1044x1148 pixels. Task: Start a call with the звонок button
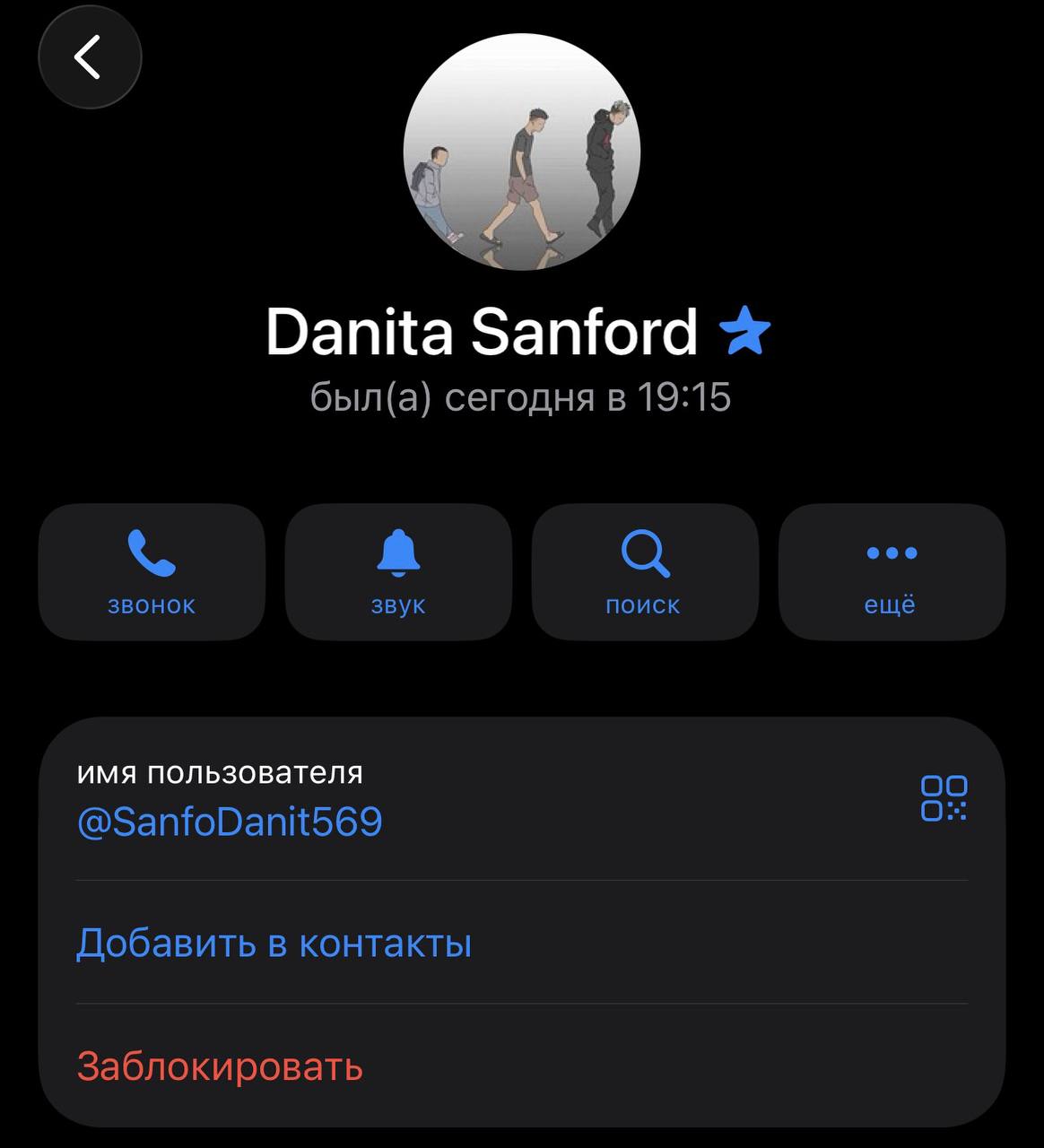[152, 572]
